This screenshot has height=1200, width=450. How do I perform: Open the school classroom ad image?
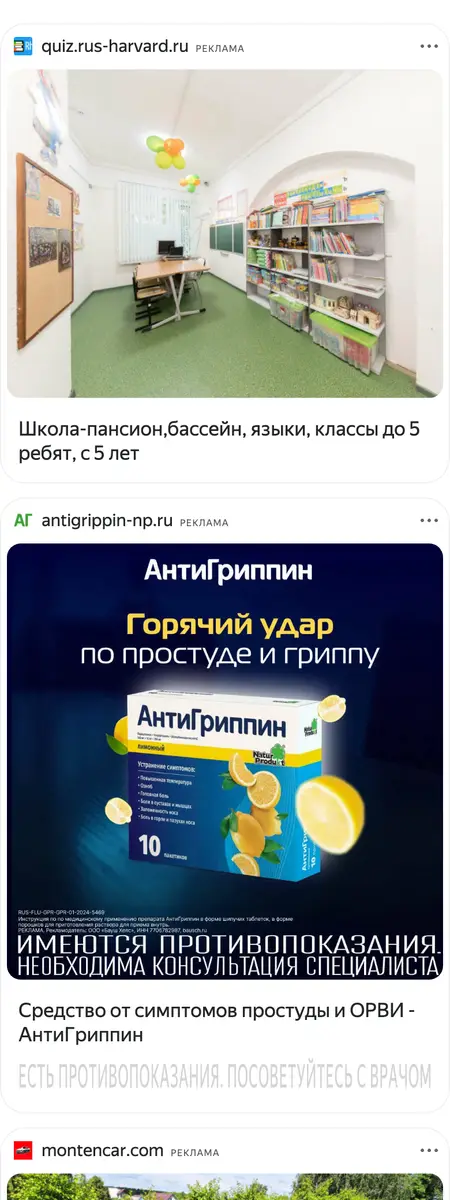(225, 233)
